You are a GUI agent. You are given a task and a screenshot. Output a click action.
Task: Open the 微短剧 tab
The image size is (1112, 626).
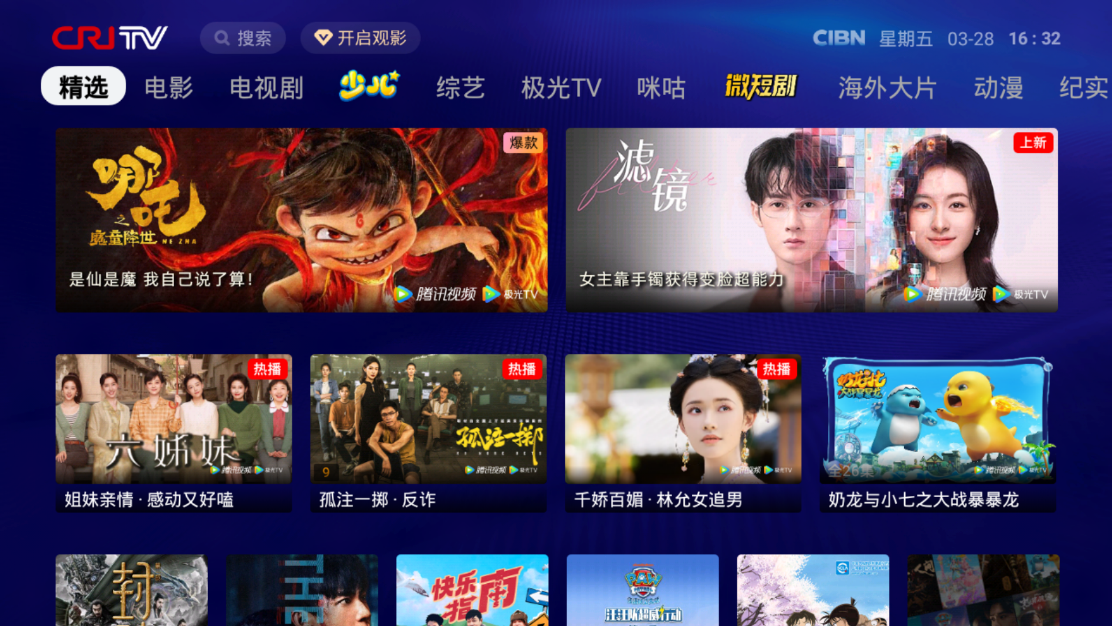click(x=760, y=86)
